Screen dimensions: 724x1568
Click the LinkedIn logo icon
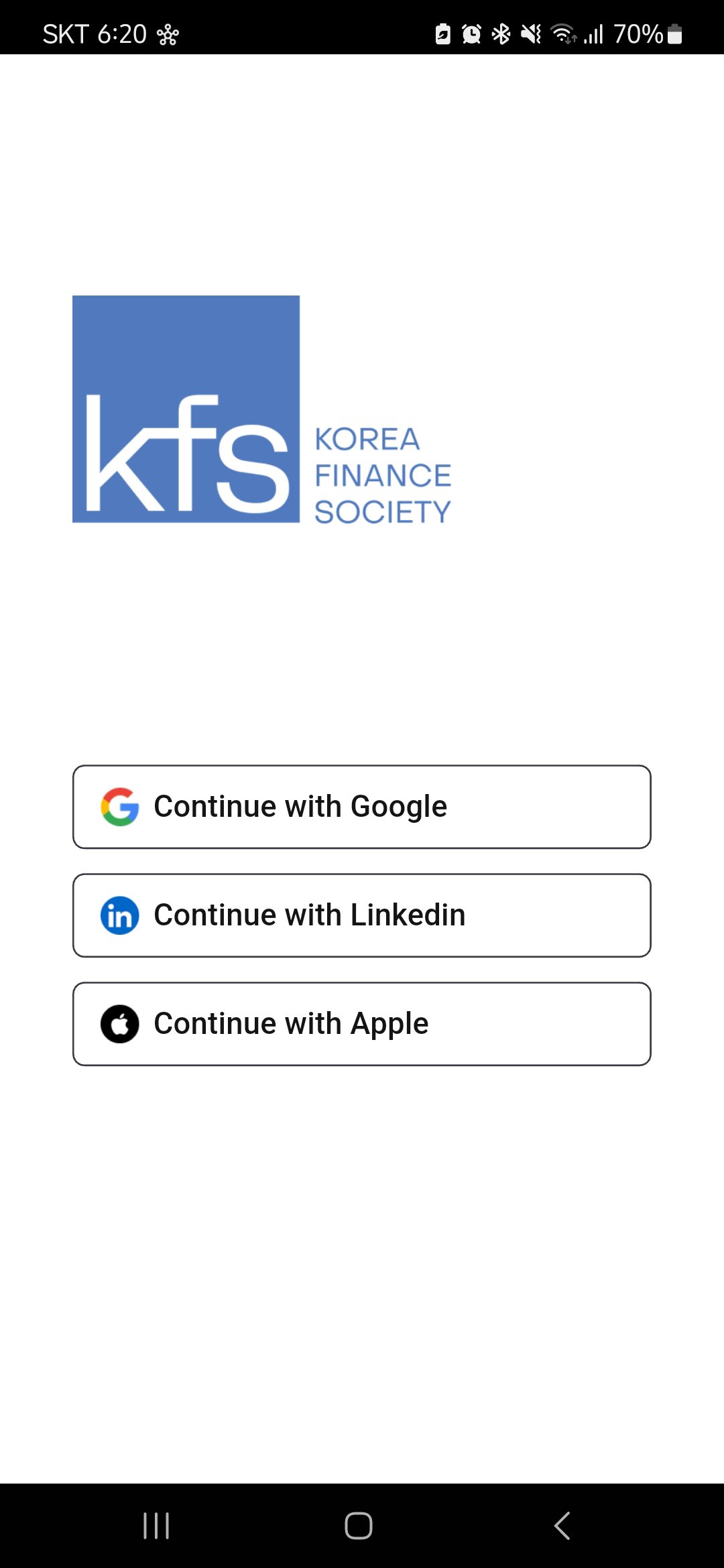119,915
